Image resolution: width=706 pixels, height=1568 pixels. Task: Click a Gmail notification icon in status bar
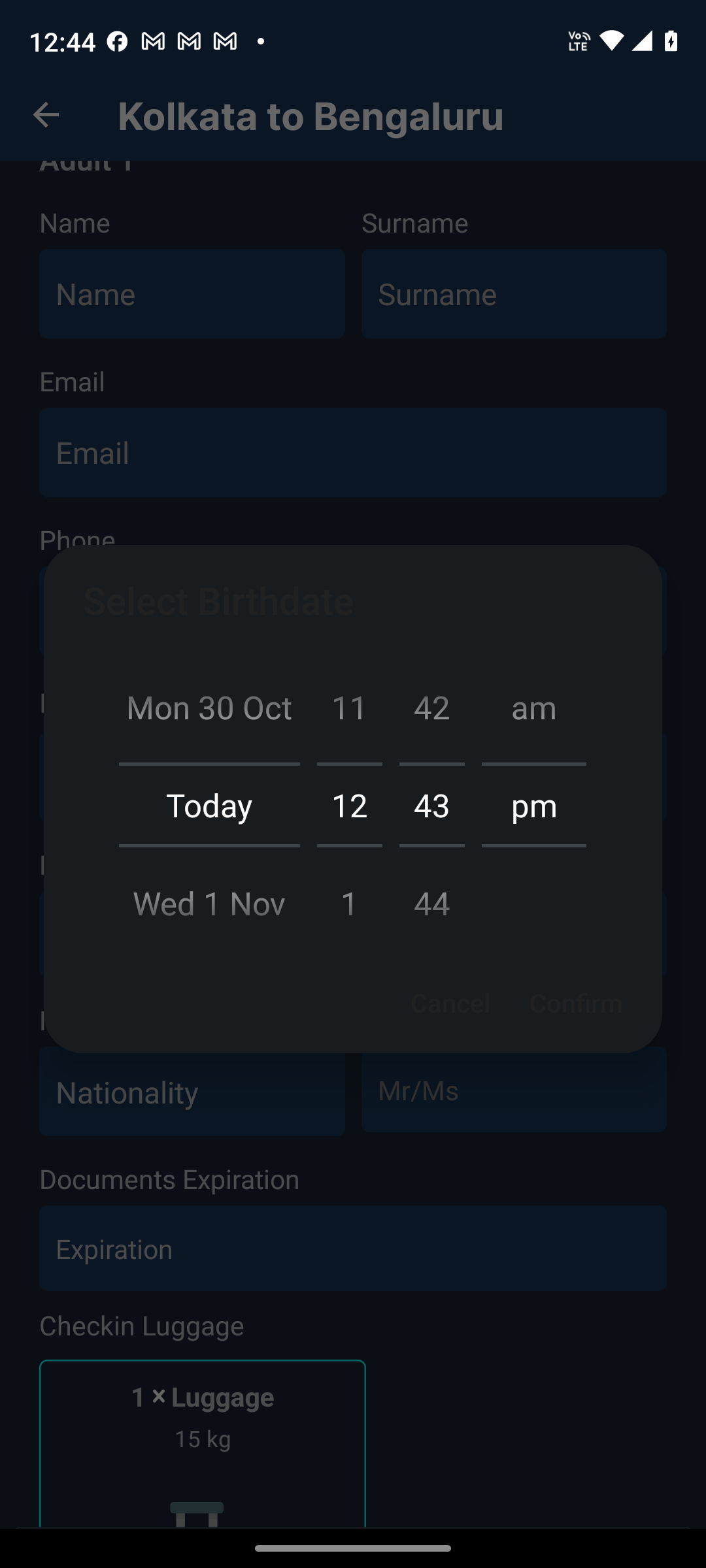pos(152,41)
